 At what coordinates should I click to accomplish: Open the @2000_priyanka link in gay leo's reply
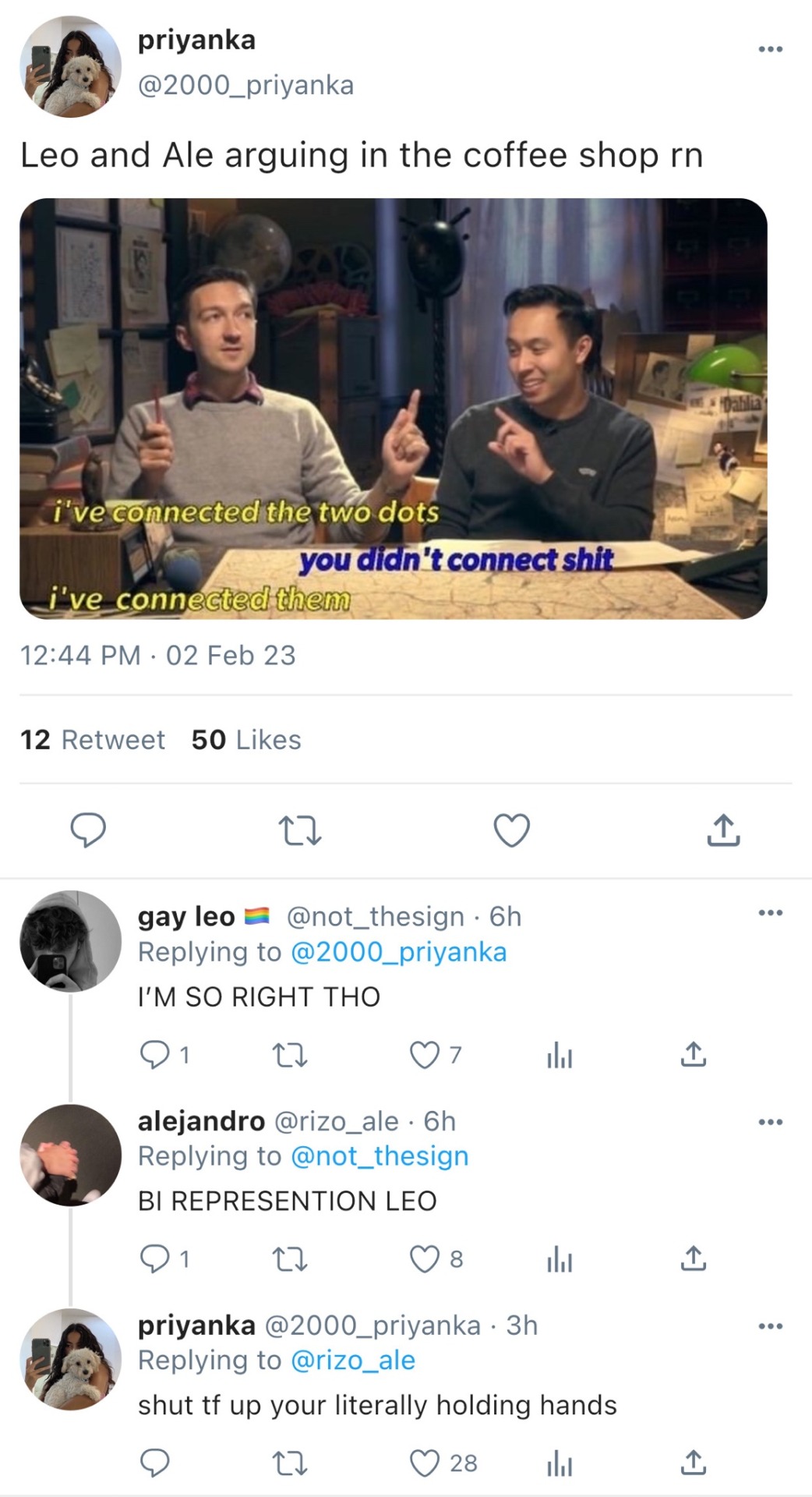(x=398, y=952)
